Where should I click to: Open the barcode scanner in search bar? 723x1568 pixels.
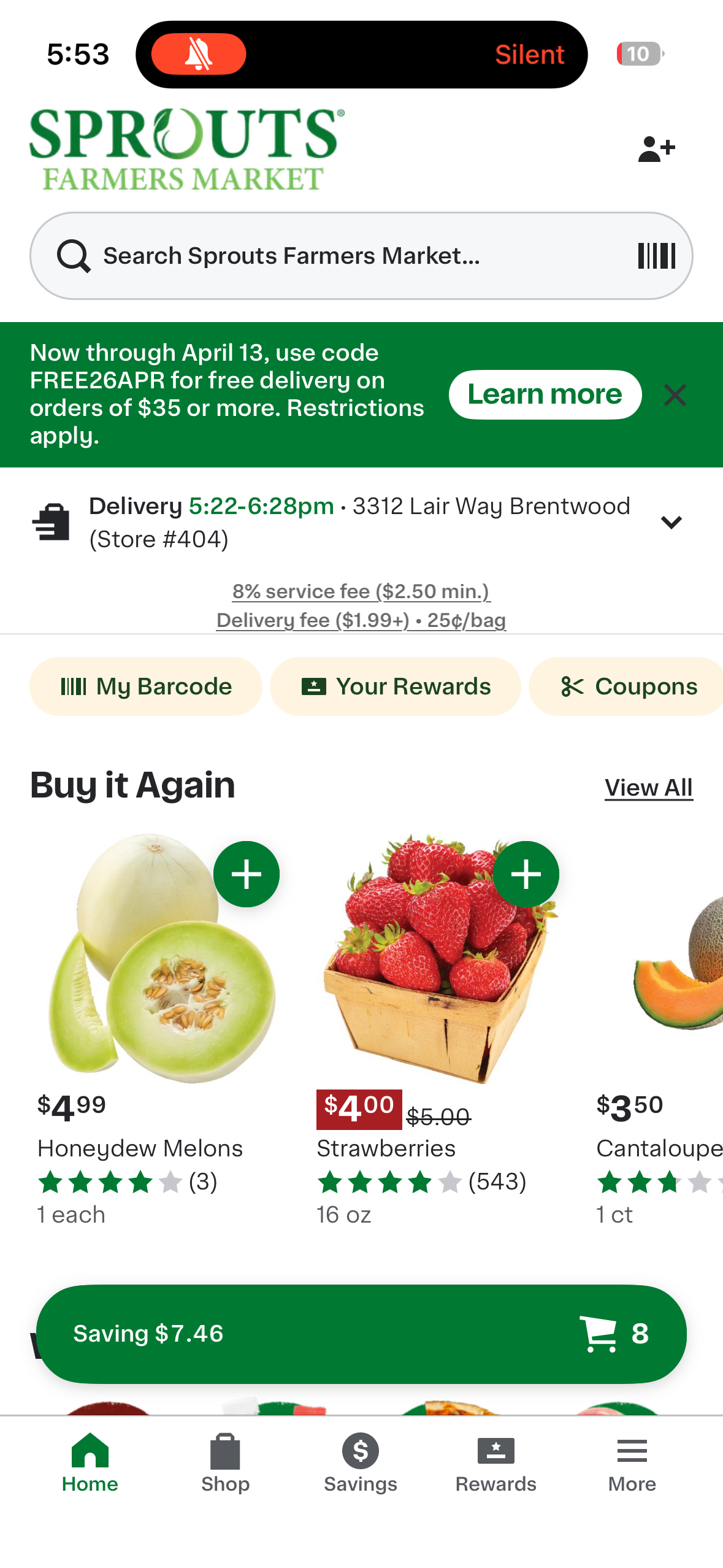point(656,256)
